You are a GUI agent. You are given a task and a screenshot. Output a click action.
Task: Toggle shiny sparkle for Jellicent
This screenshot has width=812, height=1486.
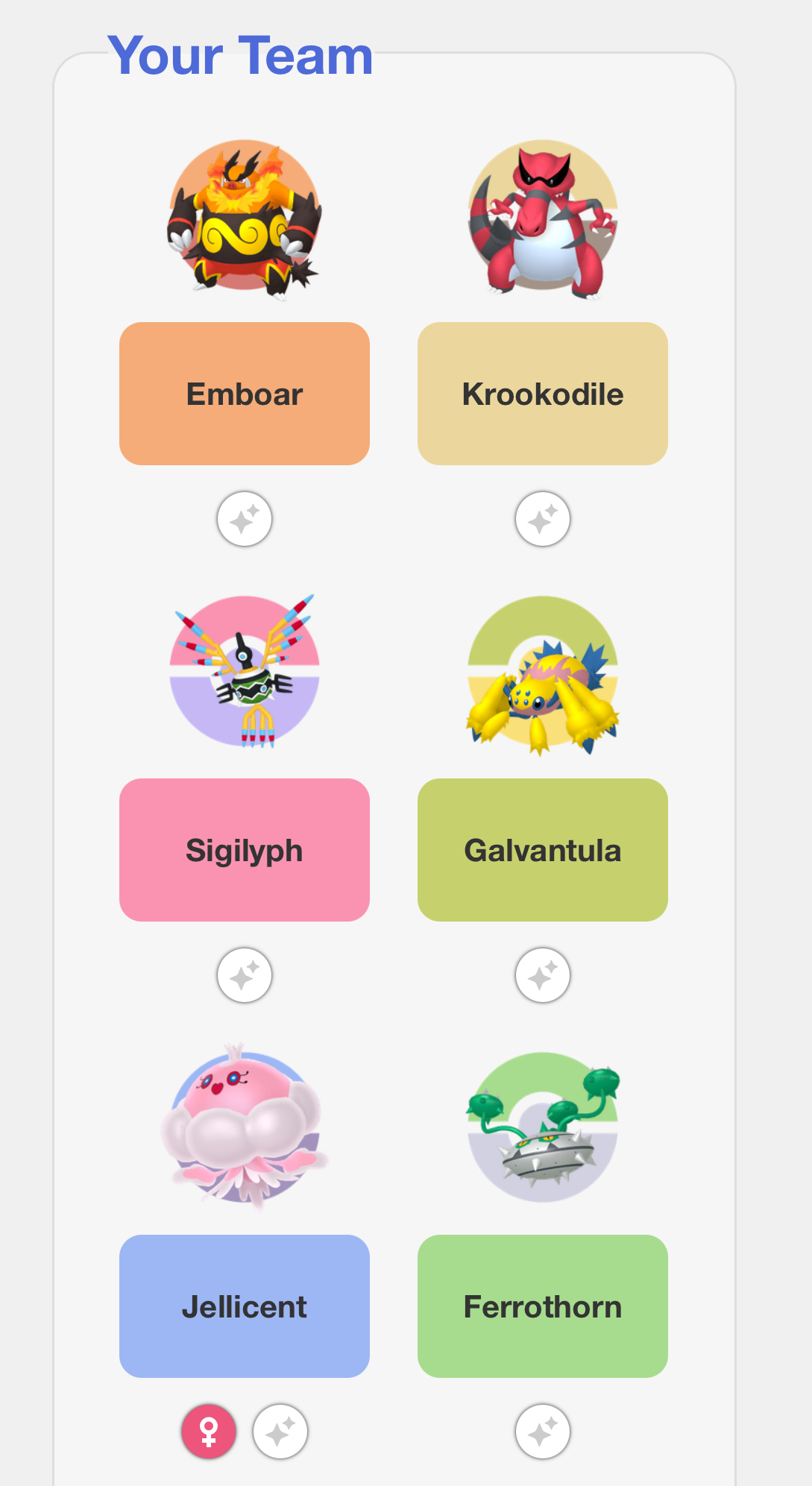(280, 1432)
